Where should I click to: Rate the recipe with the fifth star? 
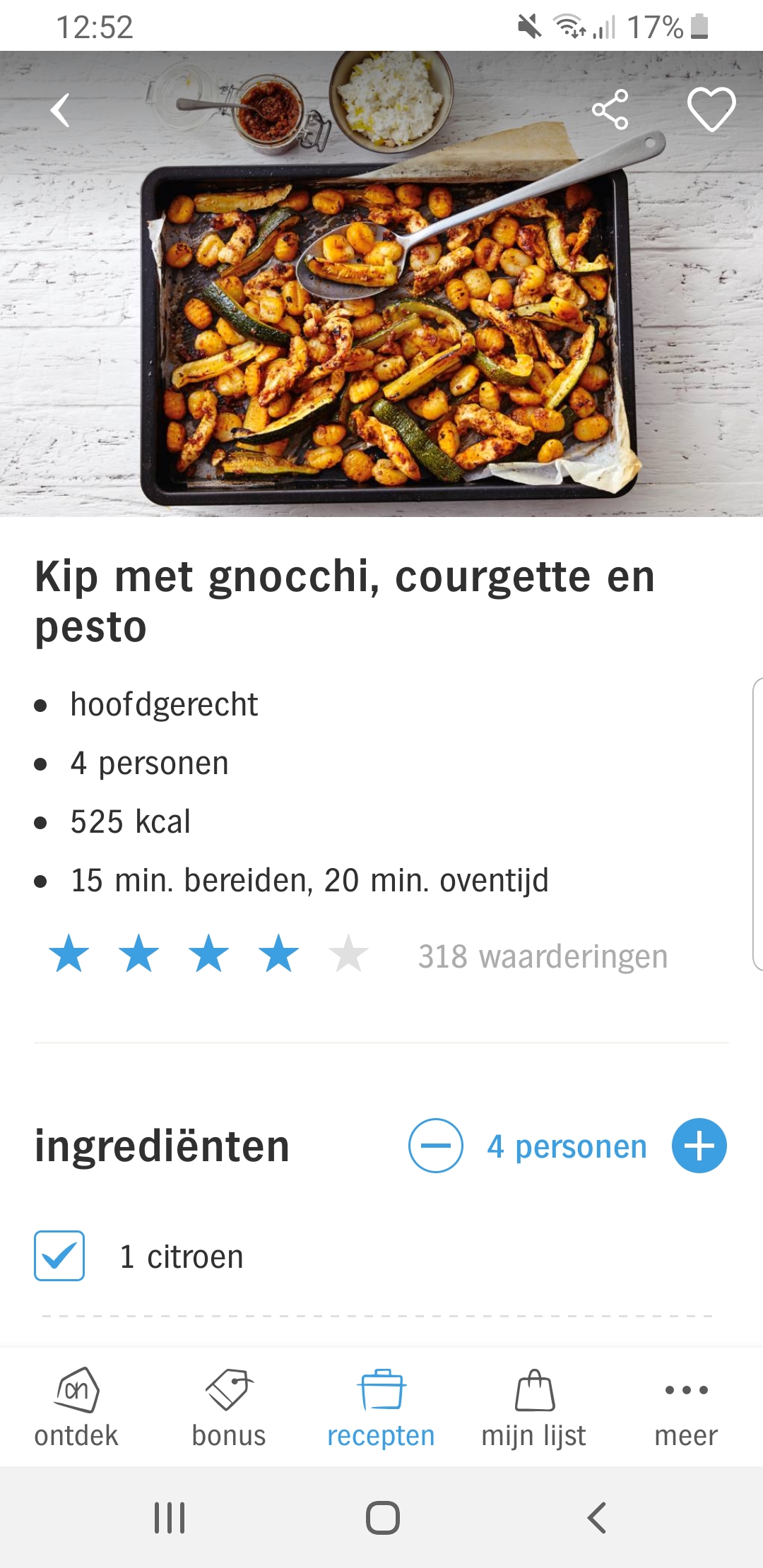348,954
